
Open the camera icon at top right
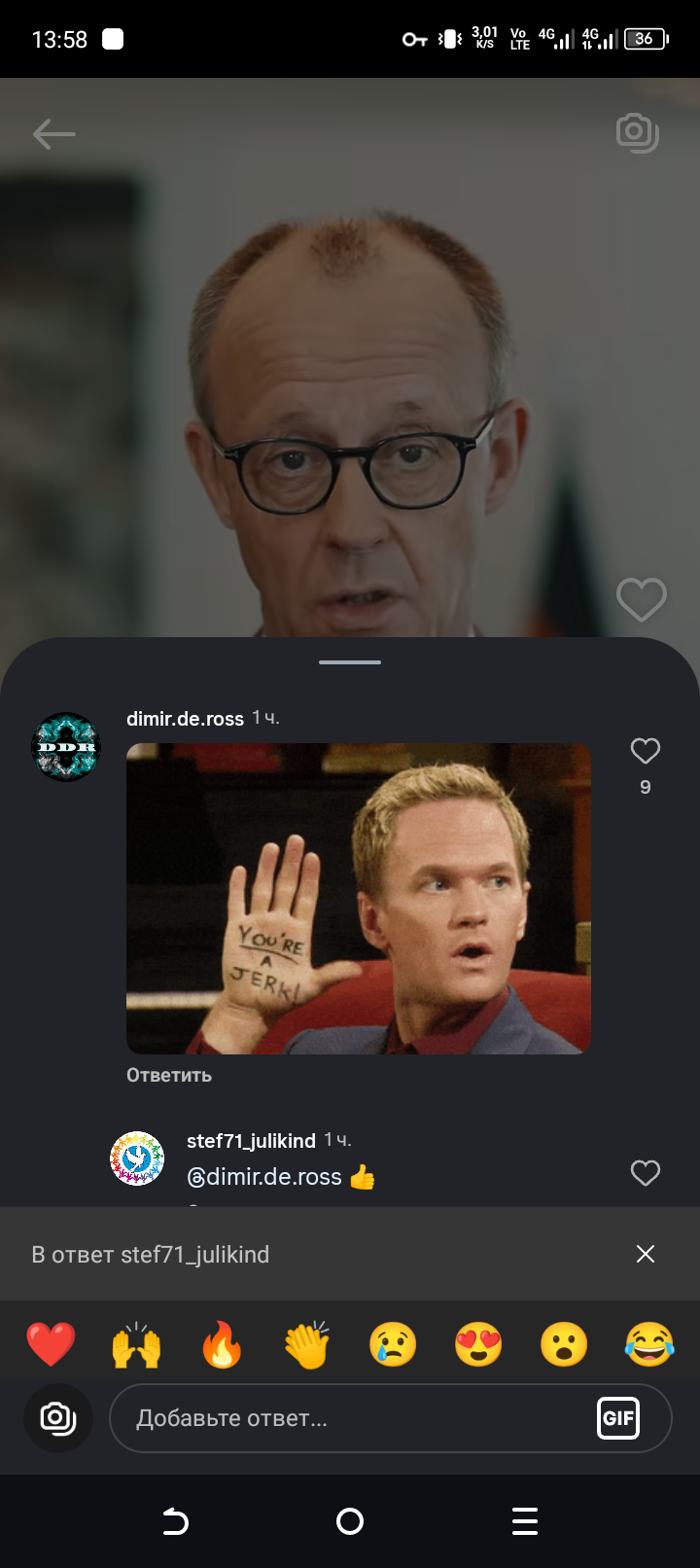638,133
